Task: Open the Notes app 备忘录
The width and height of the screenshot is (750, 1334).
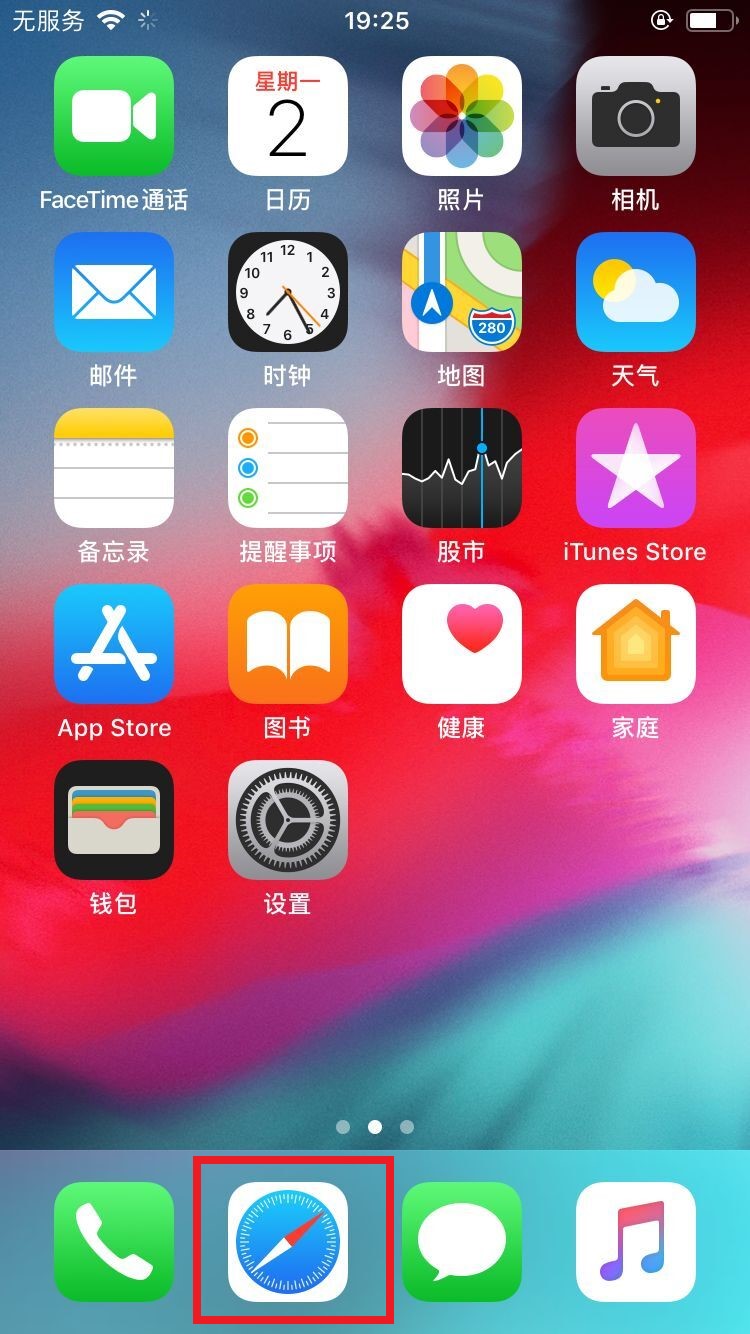Action: (x=113, y=468)
